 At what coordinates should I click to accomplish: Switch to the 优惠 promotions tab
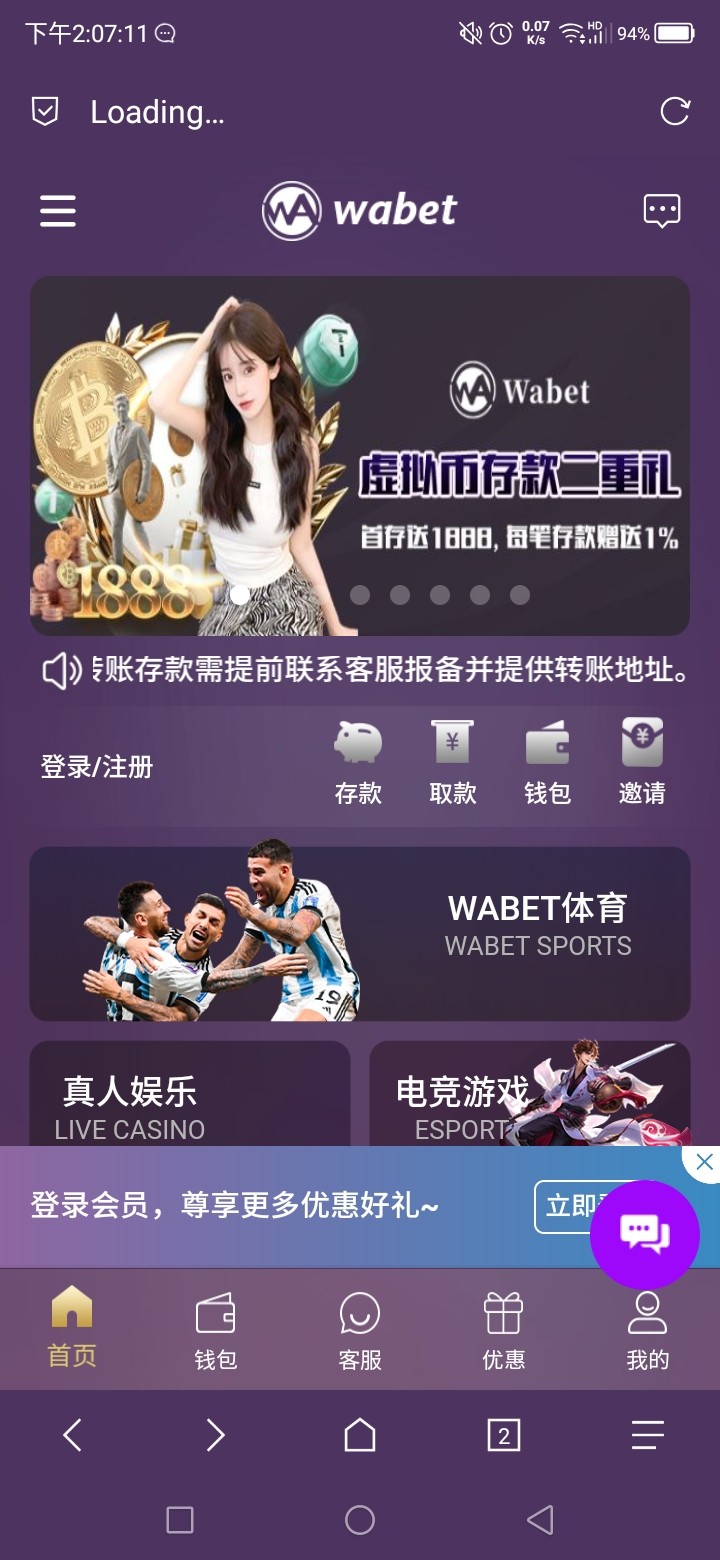503,1330
